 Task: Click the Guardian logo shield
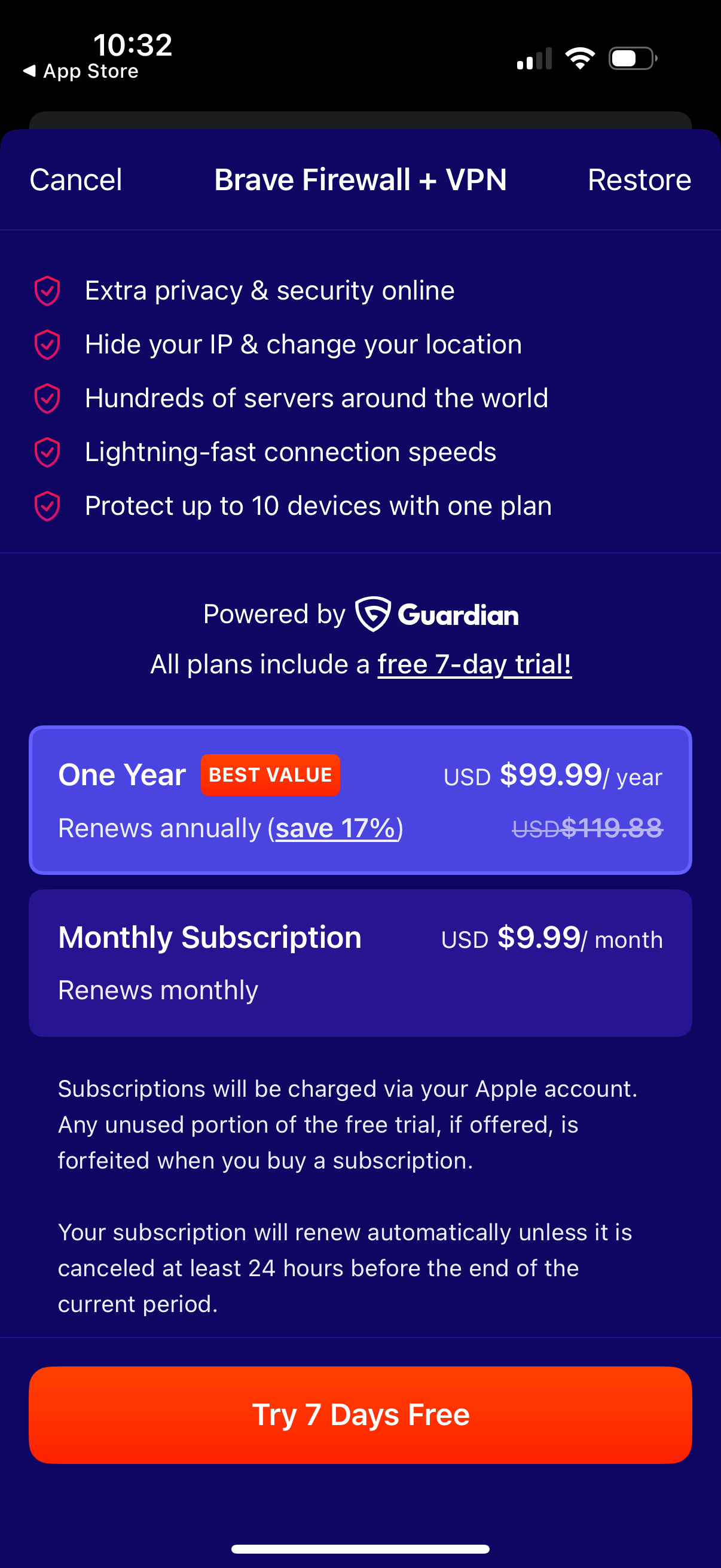coord(372,614)
